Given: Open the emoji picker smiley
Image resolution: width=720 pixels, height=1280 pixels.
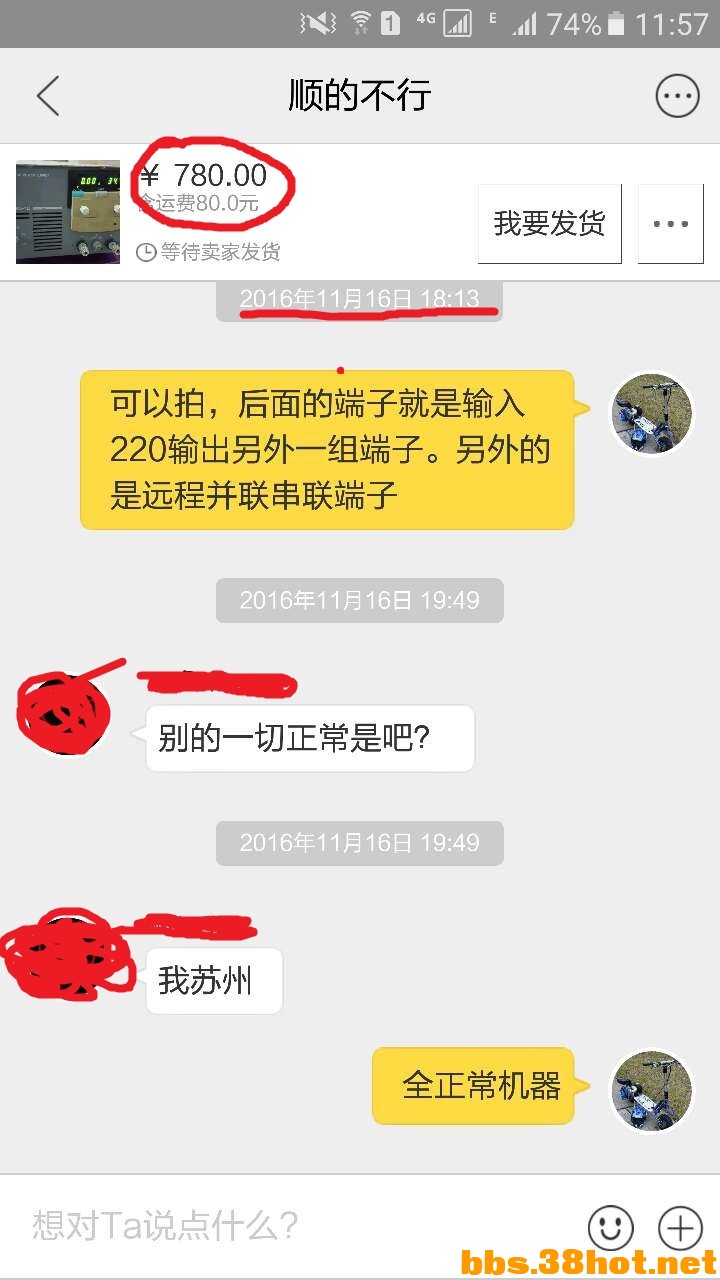Looking at the screenshot, I should click(x=610, y=1226).
